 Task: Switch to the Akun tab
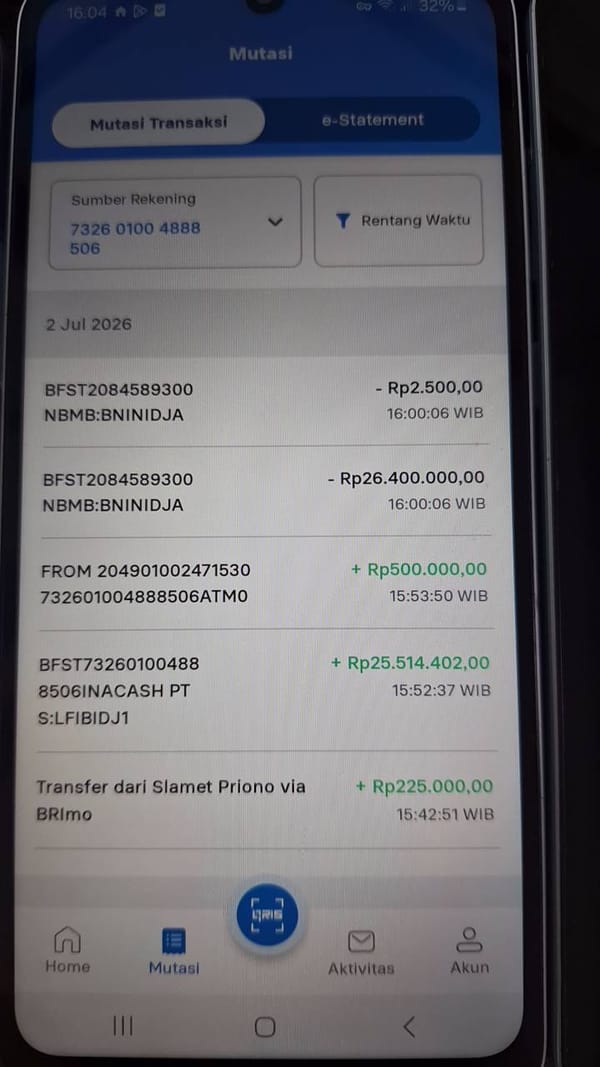coord(469,951)
